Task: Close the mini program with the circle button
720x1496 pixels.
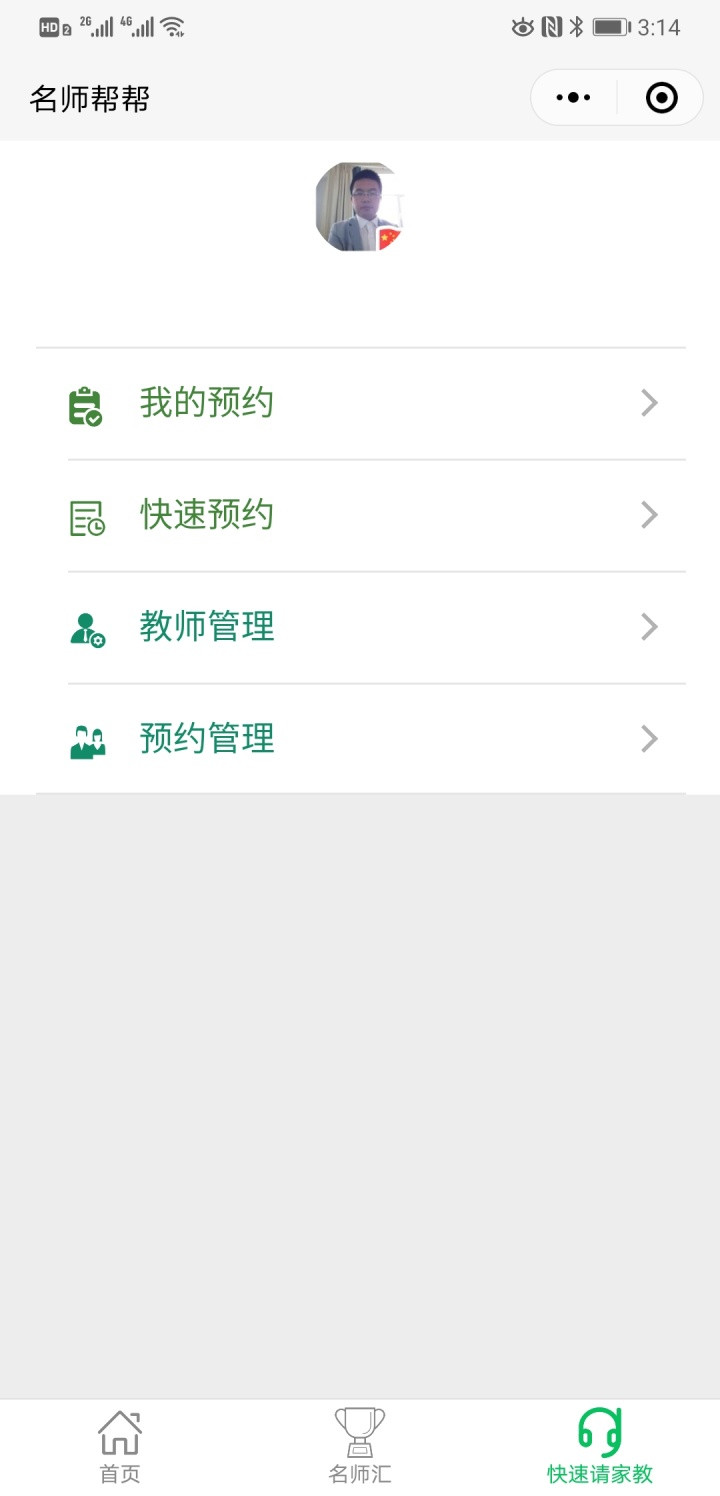Action: point(662,98)
